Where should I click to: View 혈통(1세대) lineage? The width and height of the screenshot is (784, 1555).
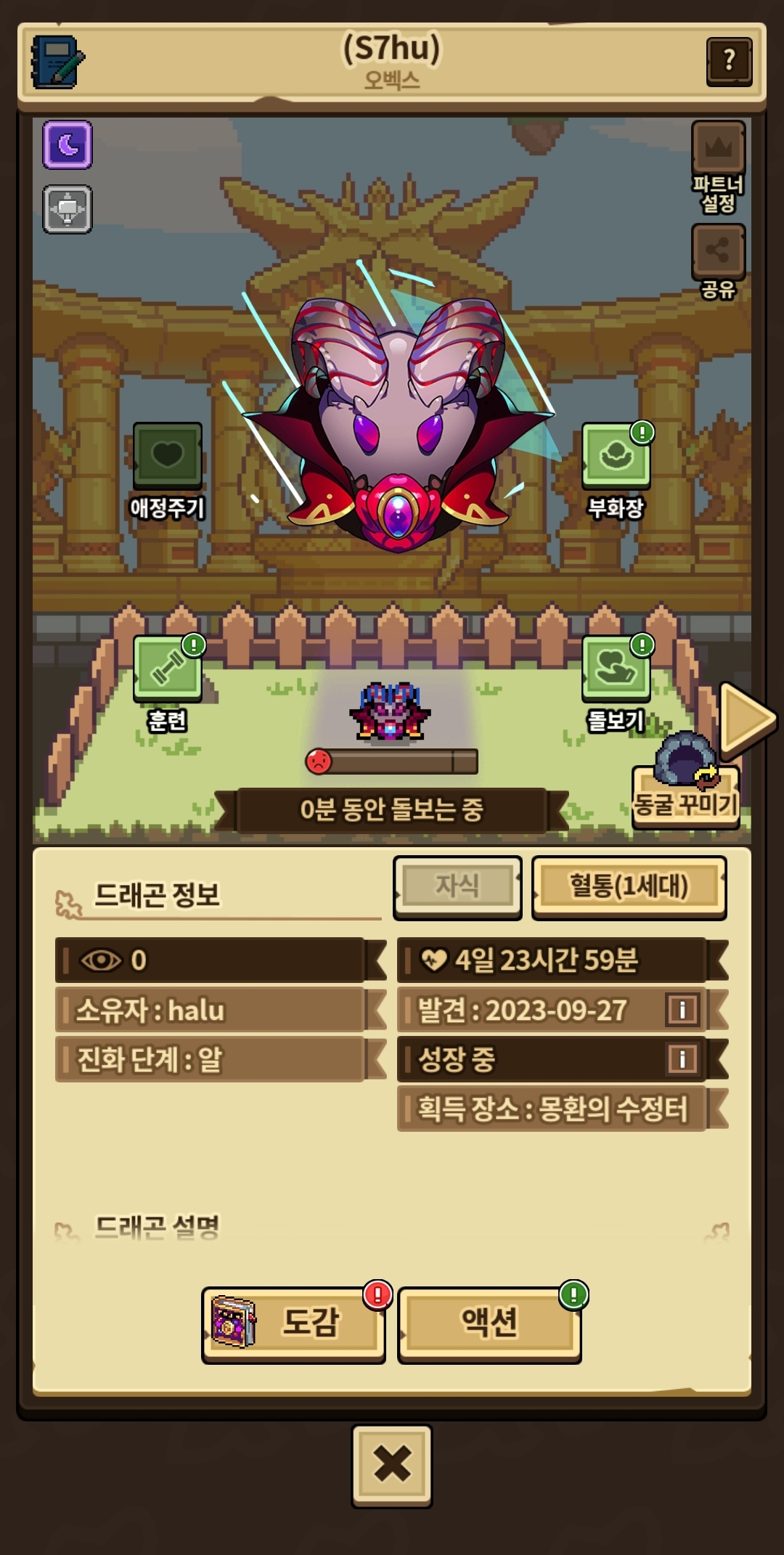[629, 887]
